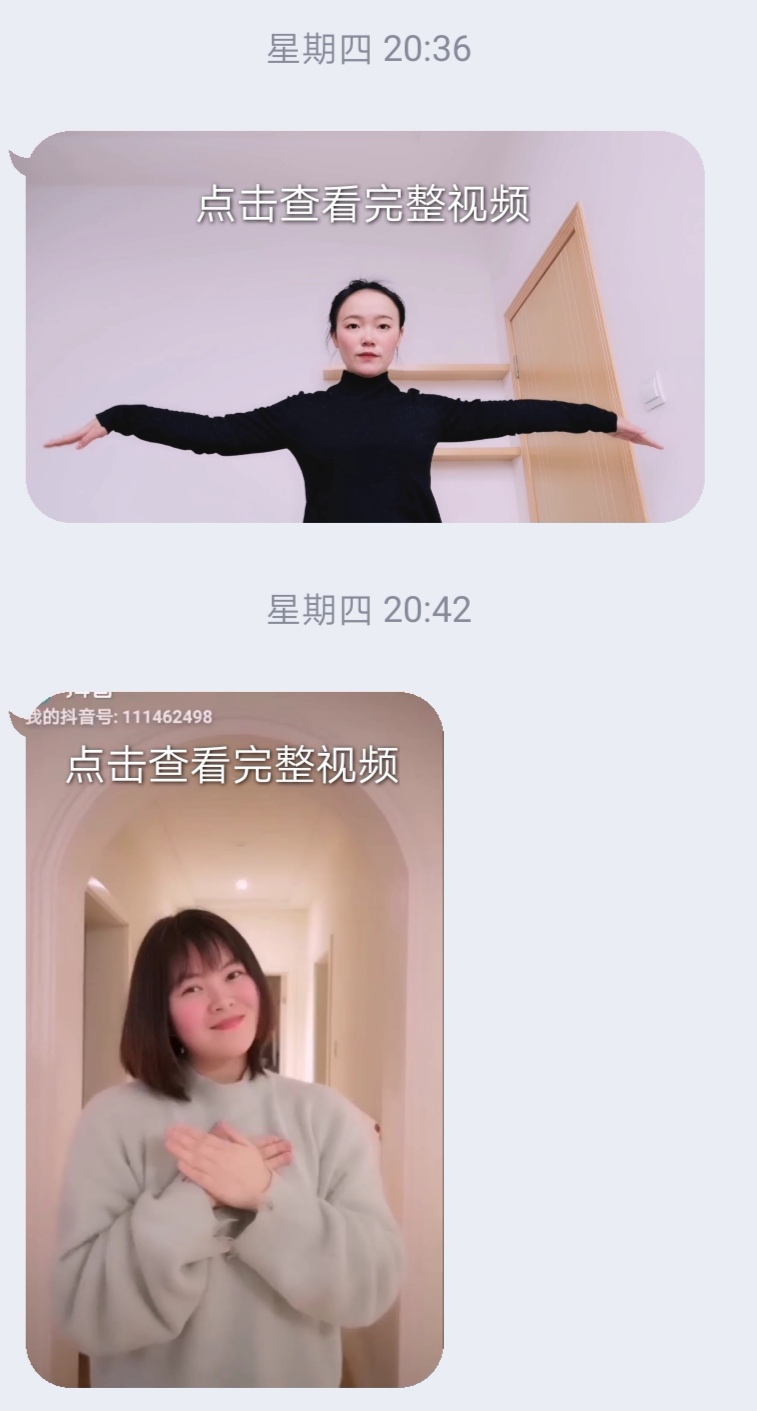This screenshot has height=1411, width=757.
Task: Open the video message sent at 20:36
Action: pyautogui.click(x=365, y=327)
